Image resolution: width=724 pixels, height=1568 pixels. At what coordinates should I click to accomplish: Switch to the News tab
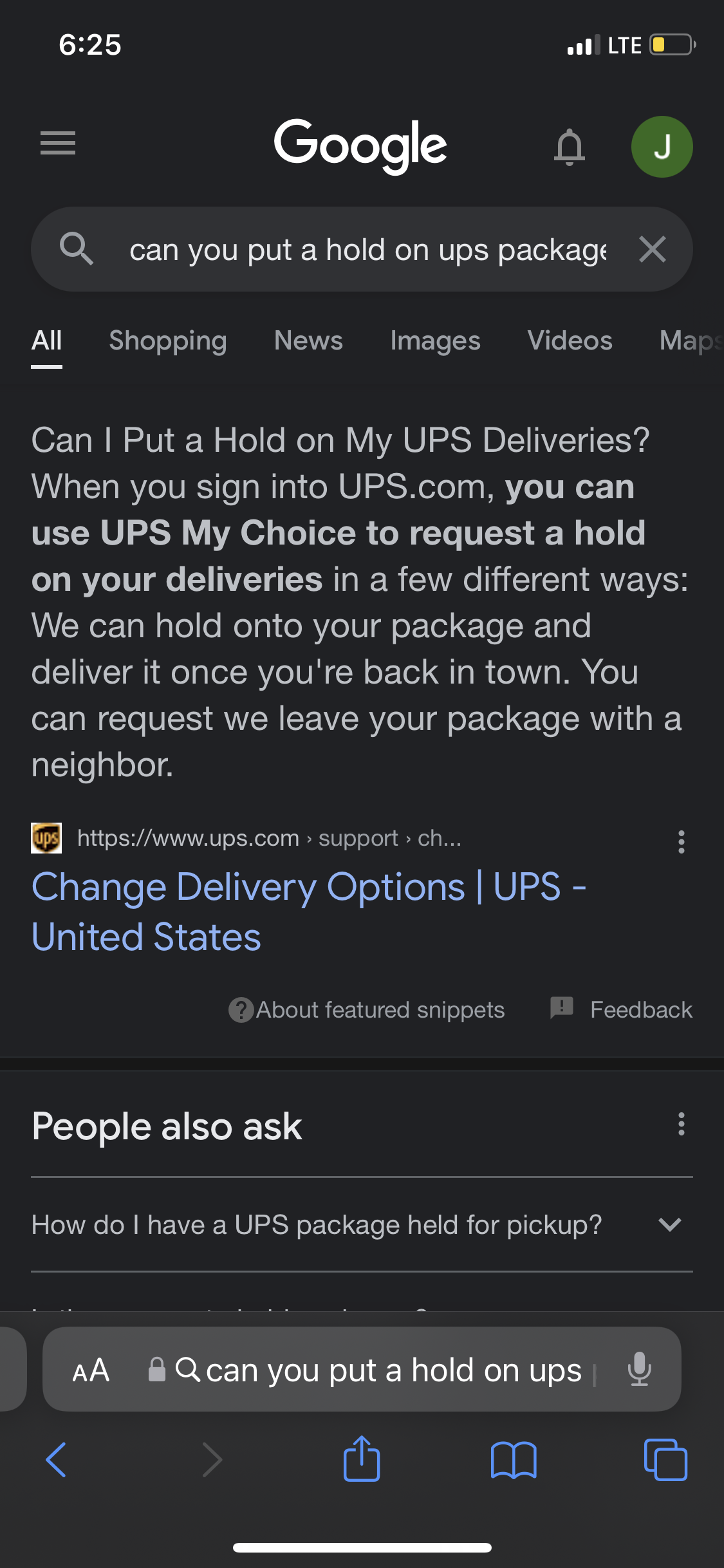[x=308, y=341]
